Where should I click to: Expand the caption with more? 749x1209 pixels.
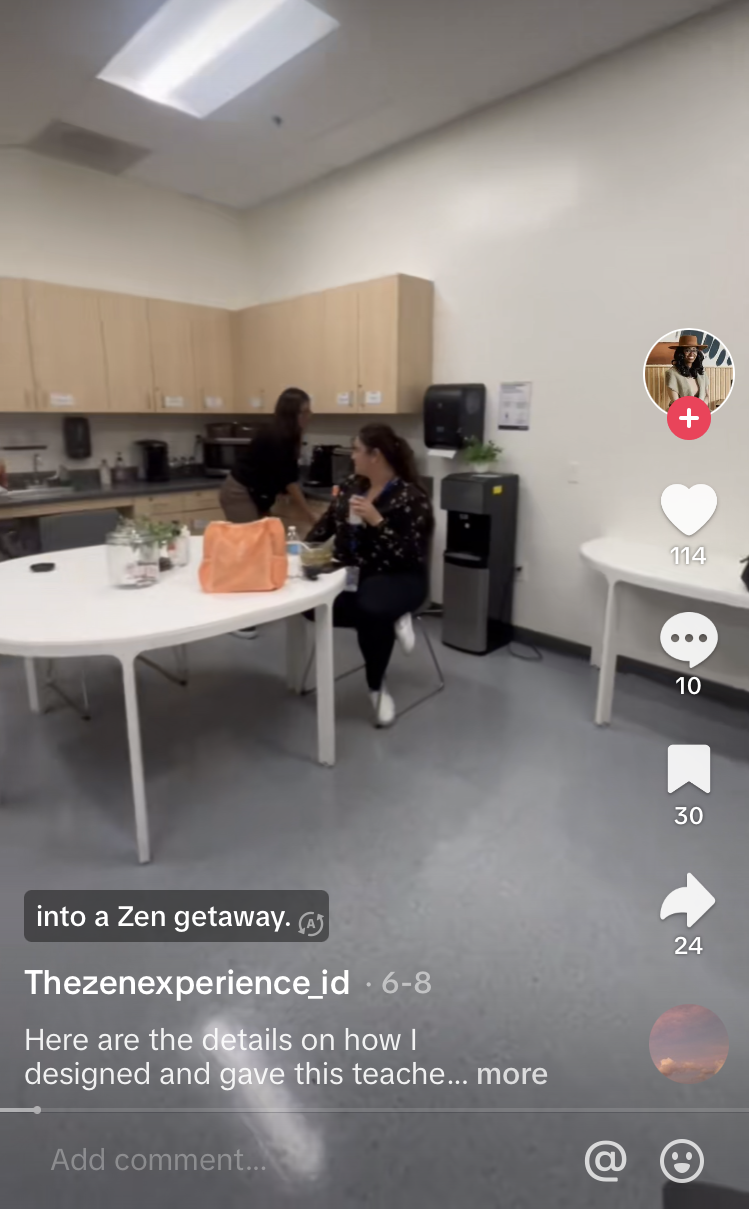tap(512, 1074)
